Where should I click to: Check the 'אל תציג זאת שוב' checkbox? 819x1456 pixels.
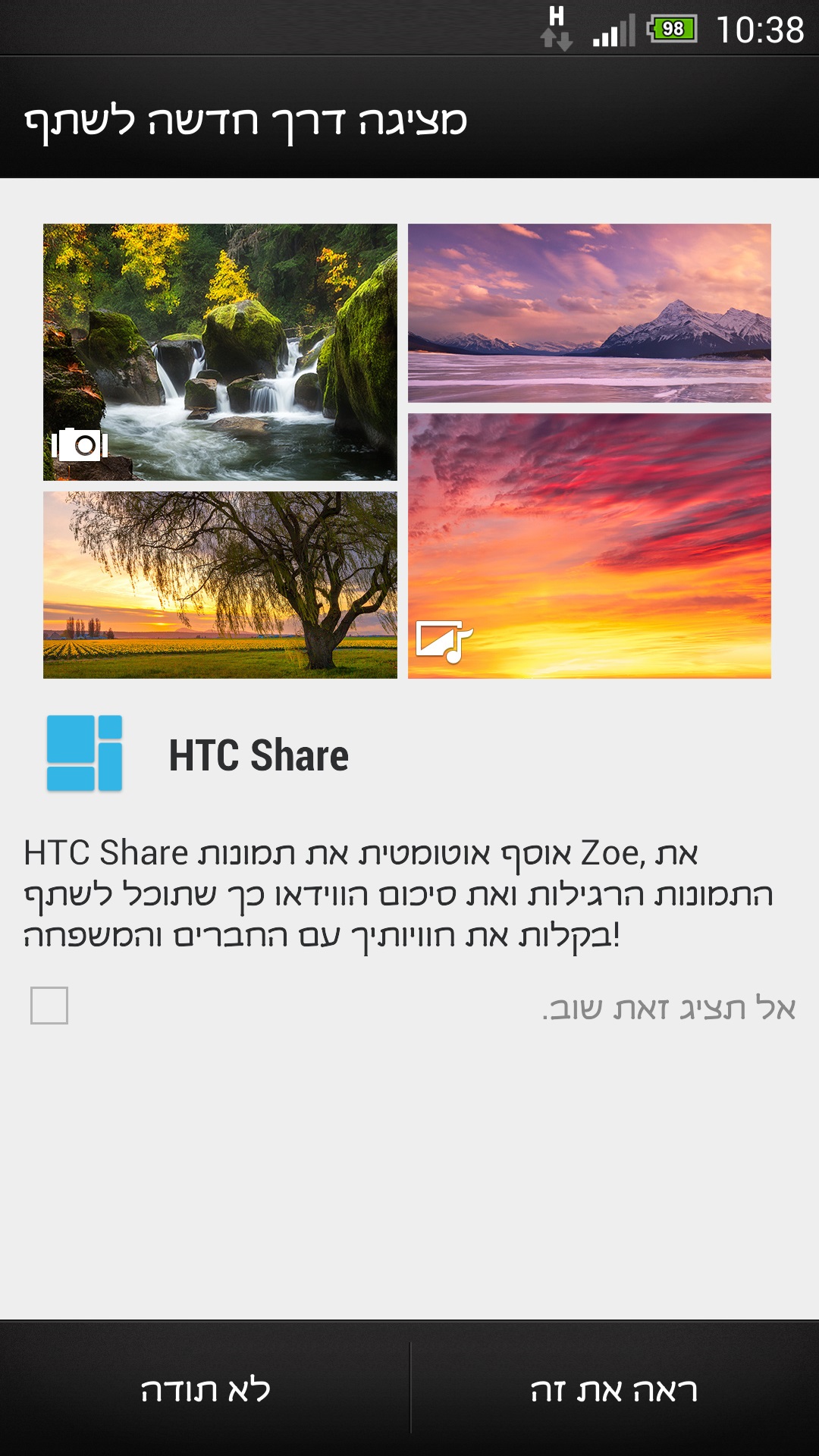[x=49, y=1006]
